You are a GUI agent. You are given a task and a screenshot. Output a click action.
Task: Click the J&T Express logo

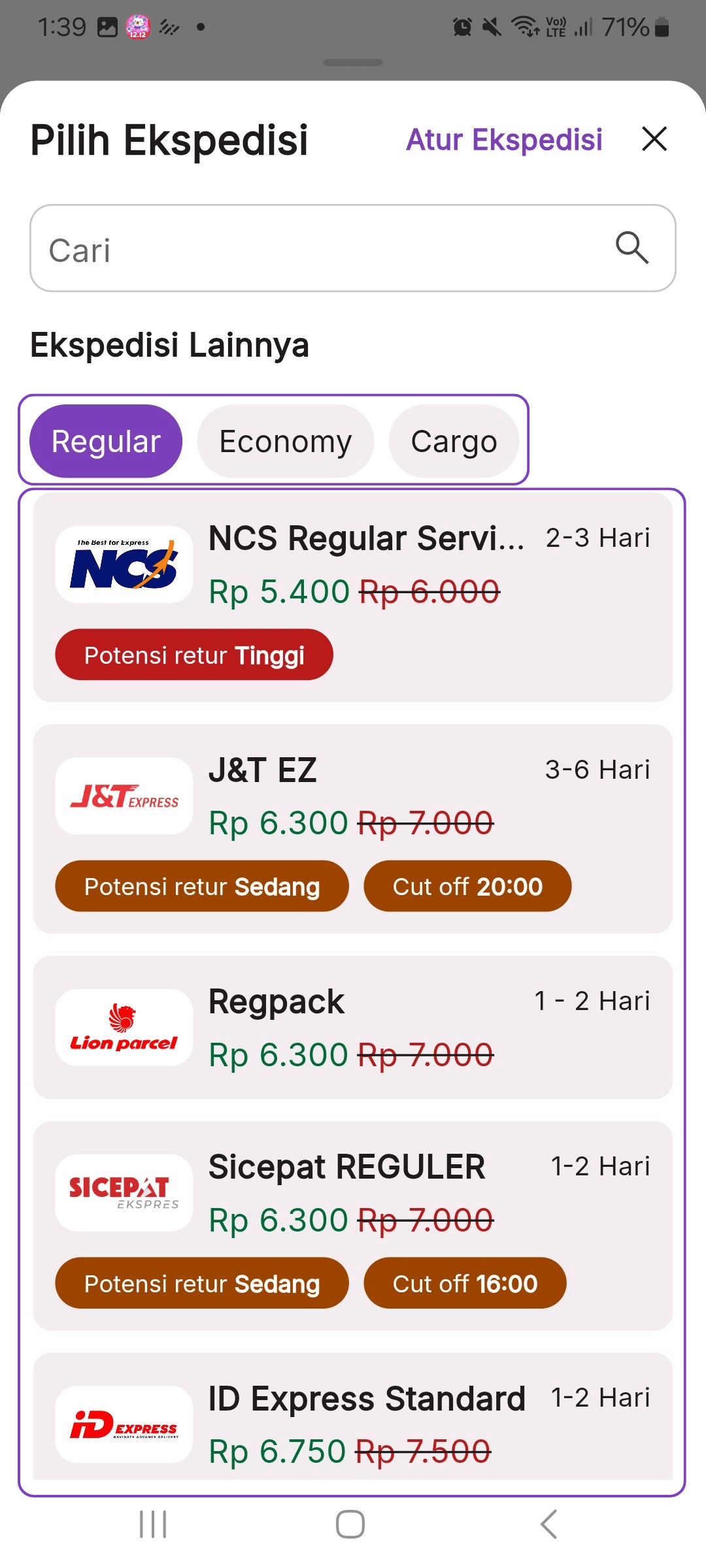coord(124,796)
